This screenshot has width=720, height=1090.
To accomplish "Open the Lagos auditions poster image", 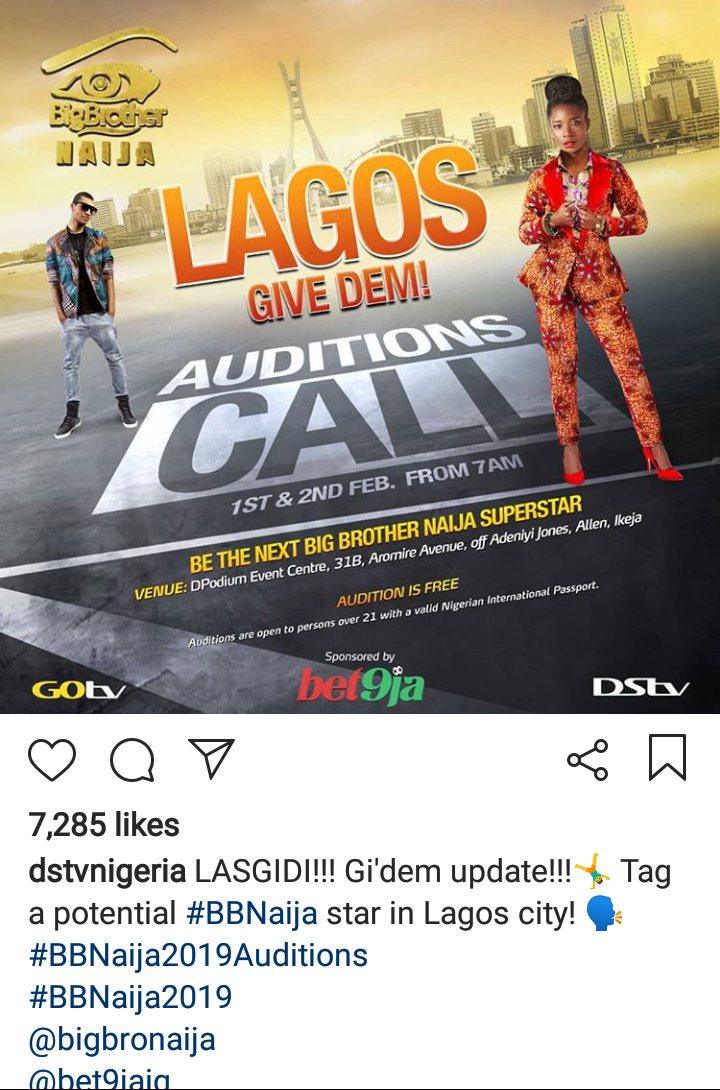I will 360,357.
